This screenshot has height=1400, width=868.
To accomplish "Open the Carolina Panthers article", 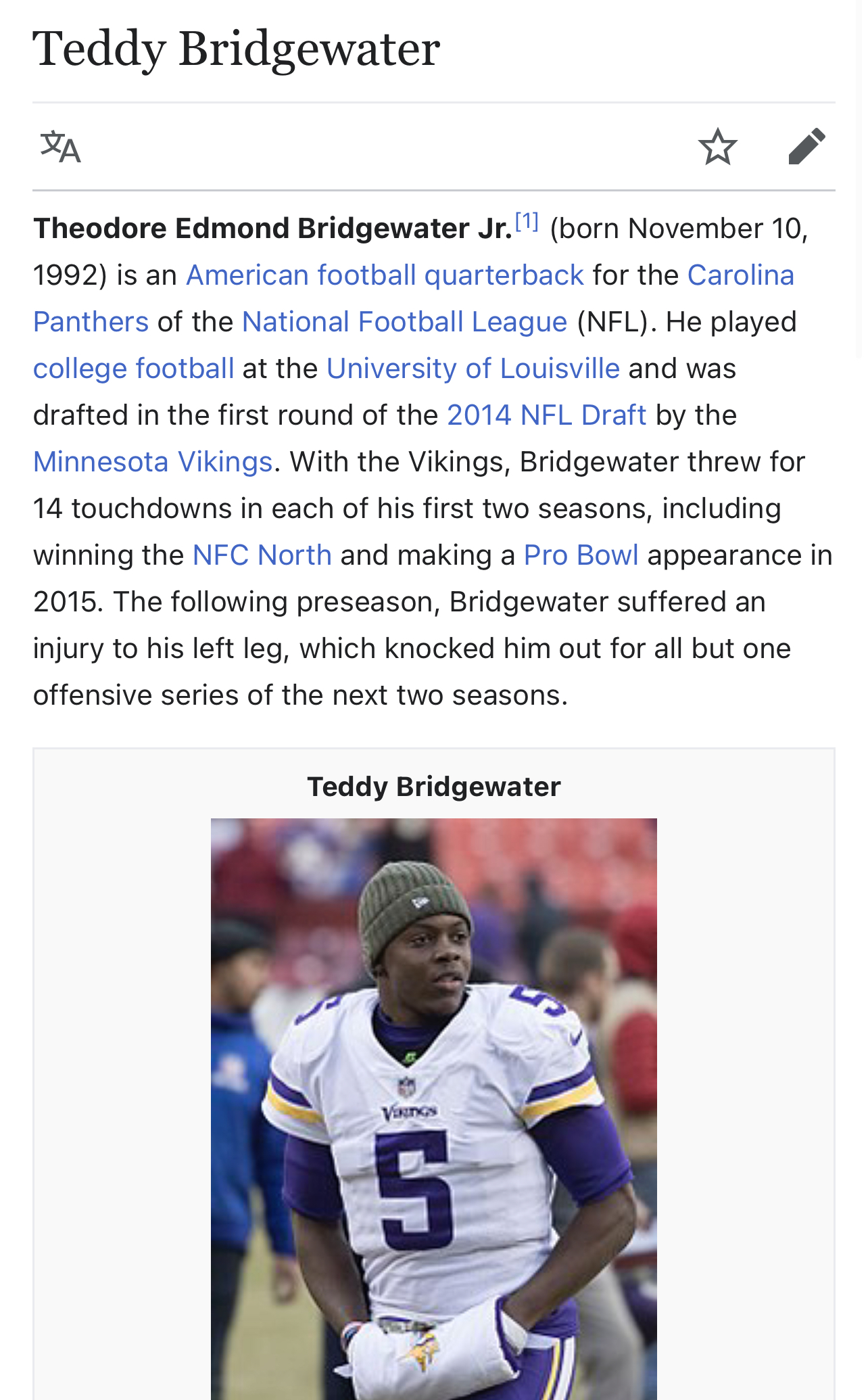I will (740, 275).
